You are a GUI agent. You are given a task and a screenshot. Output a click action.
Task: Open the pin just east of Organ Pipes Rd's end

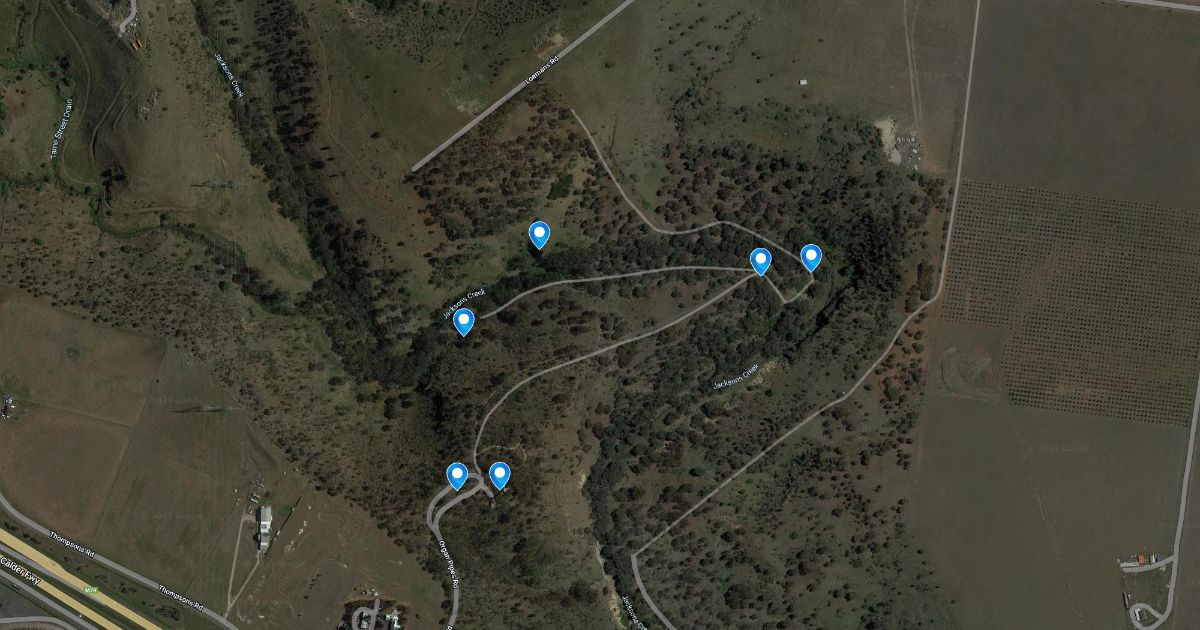pos(500,475)
